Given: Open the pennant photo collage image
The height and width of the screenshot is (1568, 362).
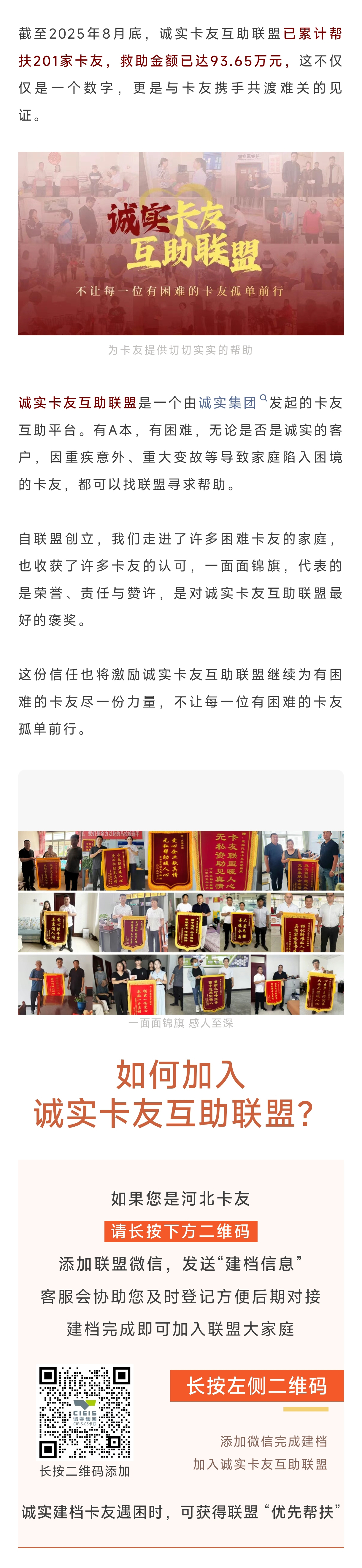Looking at the screenshot, I should [181, 922].
